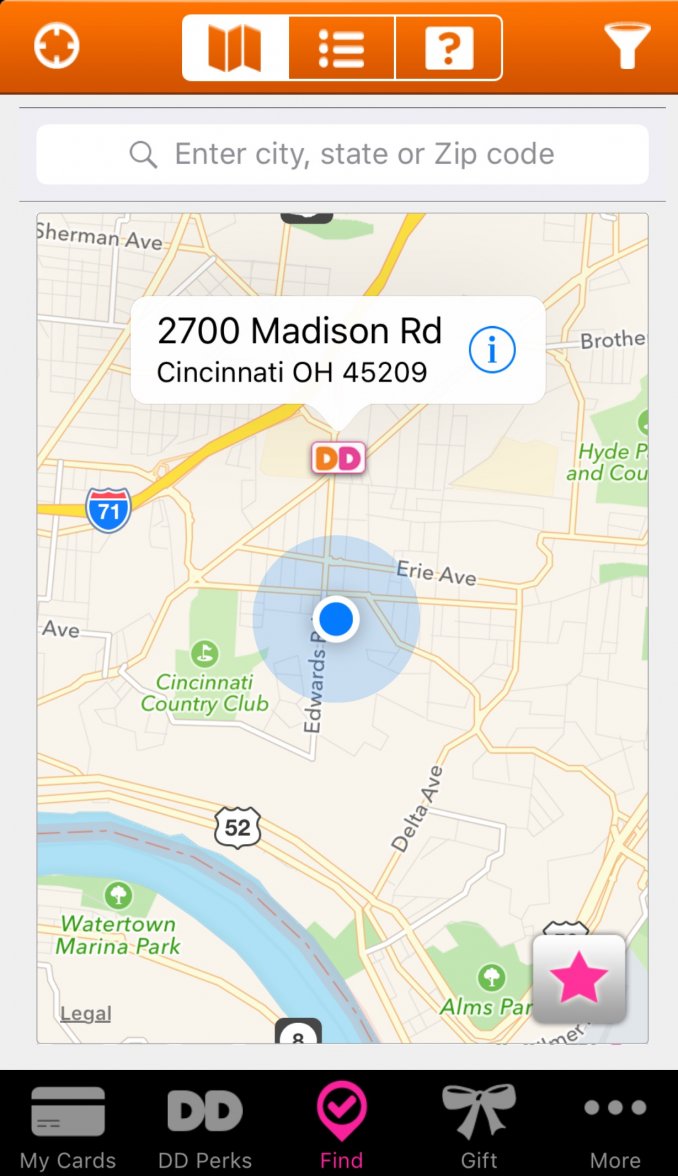
Task: Go to My Cards tab
Action: (x=68, y=1126)
